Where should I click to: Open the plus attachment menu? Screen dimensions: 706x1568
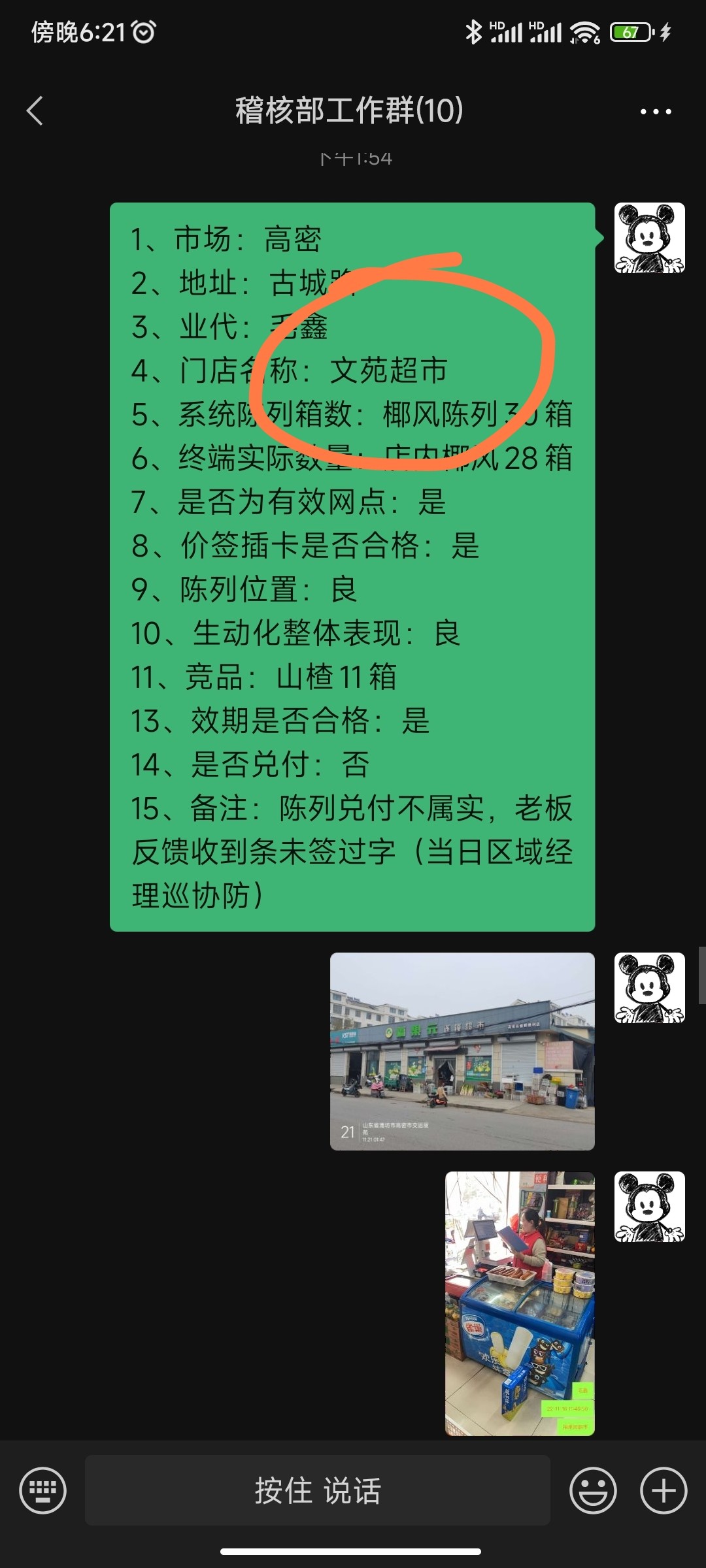click(x=663, y=1490)
